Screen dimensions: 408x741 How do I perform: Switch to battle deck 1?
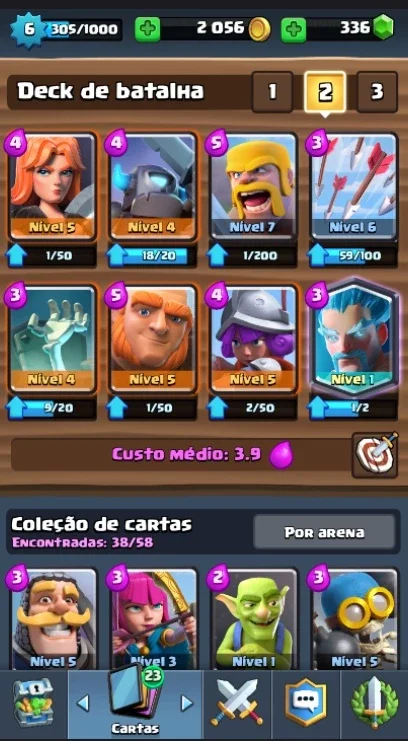coord(272,92)
